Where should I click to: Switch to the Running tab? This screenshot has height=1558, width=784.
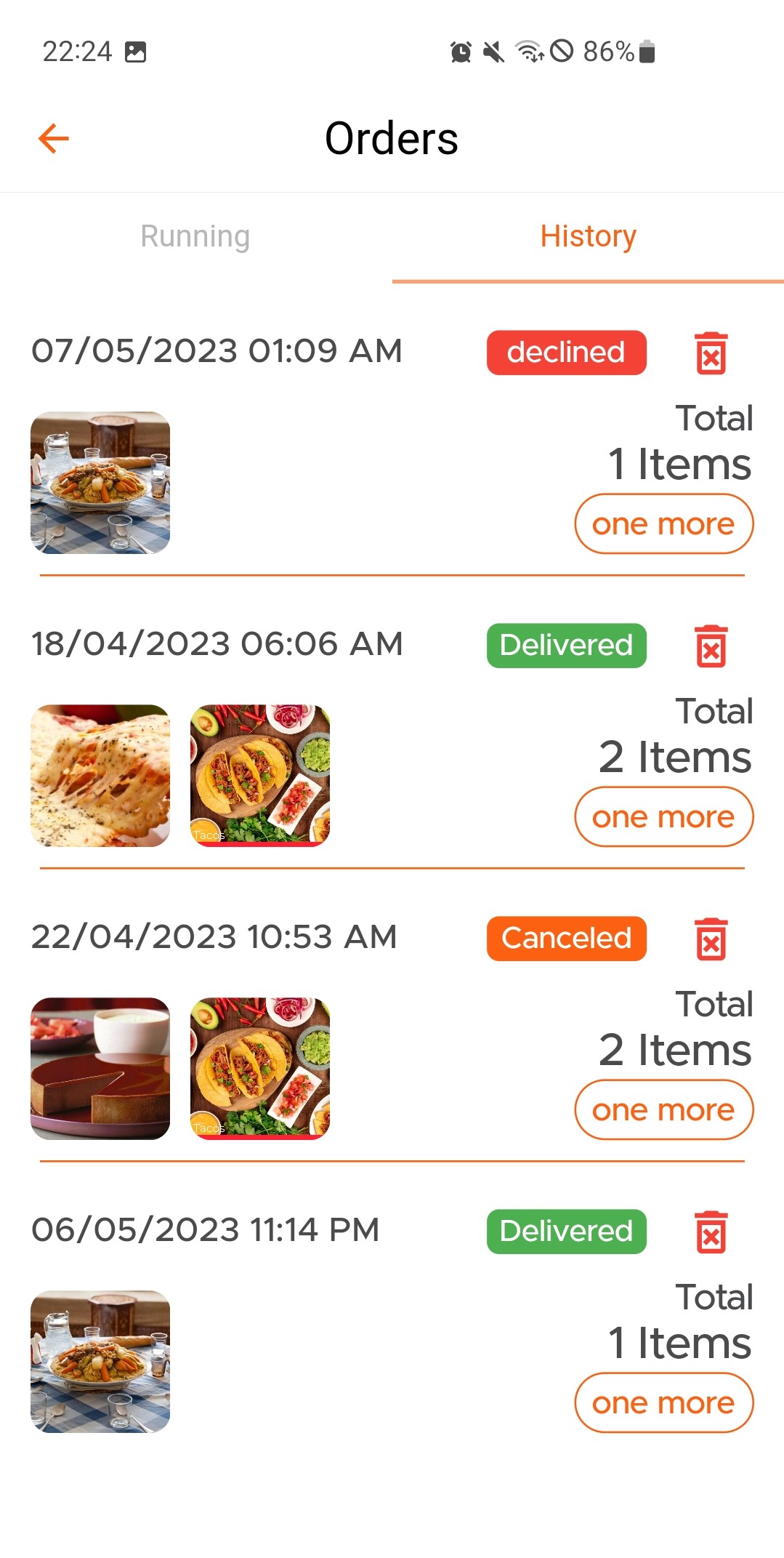pos(195,236)
